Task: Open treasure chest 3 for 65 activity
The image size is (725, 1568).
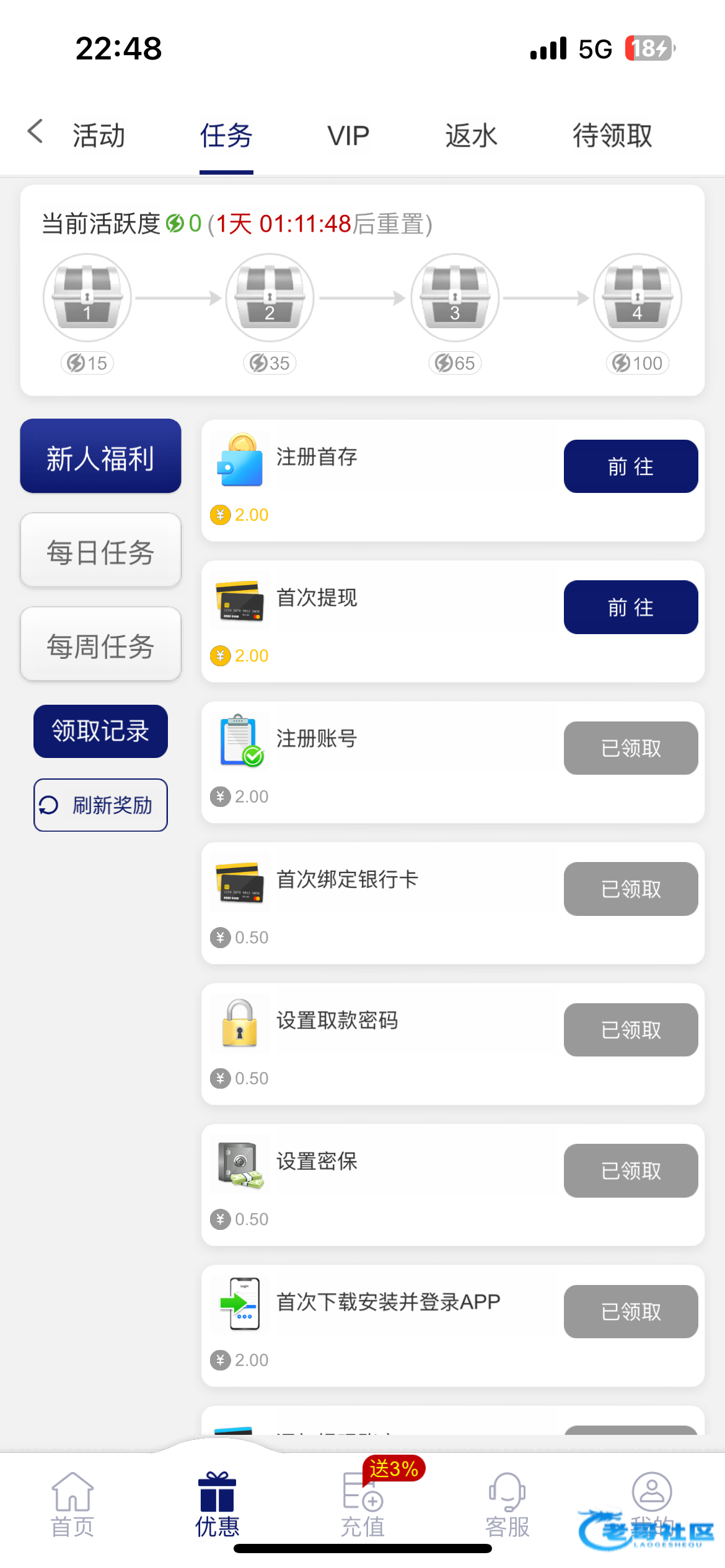Action: (x=455, y=298)
